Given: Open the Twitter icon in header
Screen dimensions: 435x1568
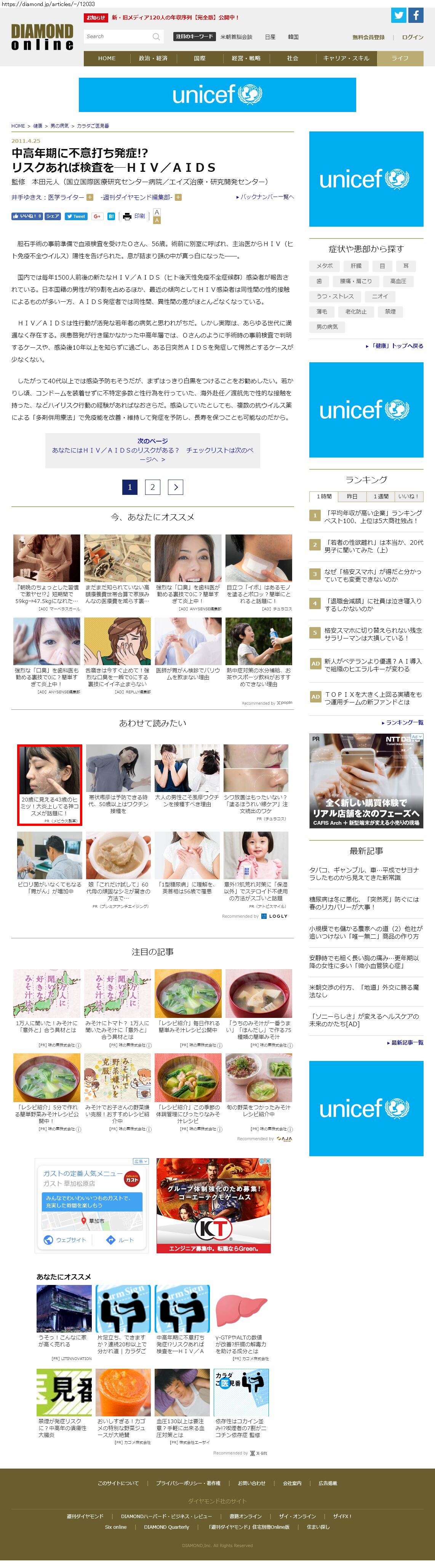Looking at the screenshot, I should point(398,15).
